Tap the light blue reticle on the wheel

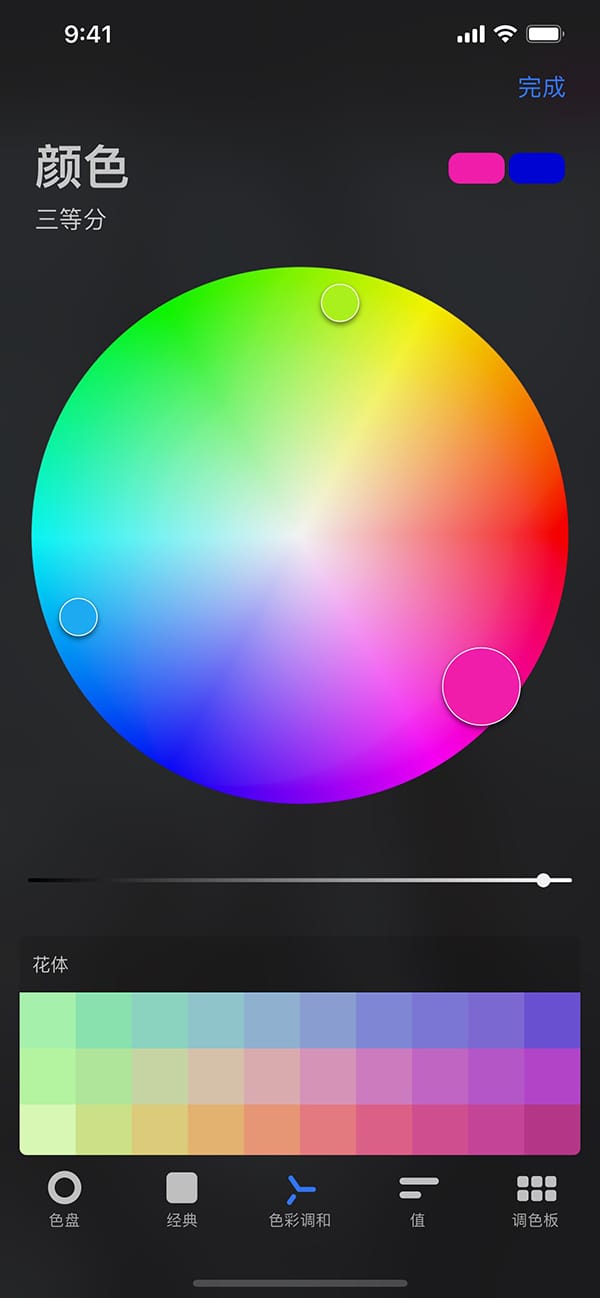pyautogui.click(x=78, y=617)
